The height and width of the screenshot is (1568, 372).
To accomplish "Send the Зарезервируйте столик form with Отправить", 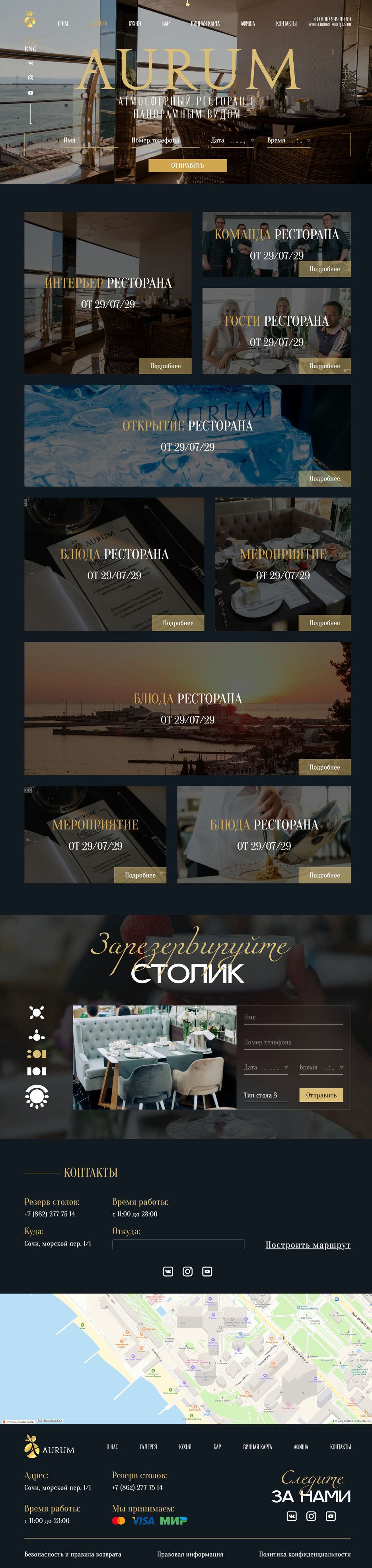I will (321, 1095).
